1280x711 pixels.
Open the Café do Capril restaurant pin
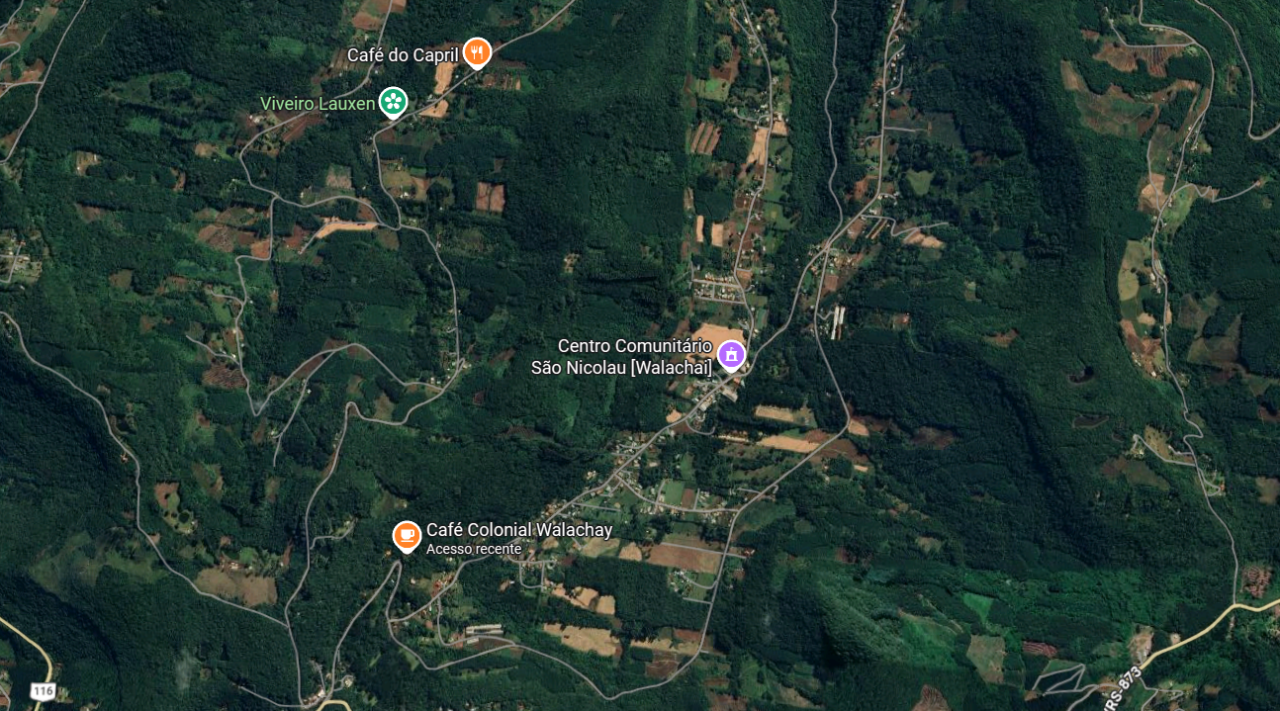[477, 52]
